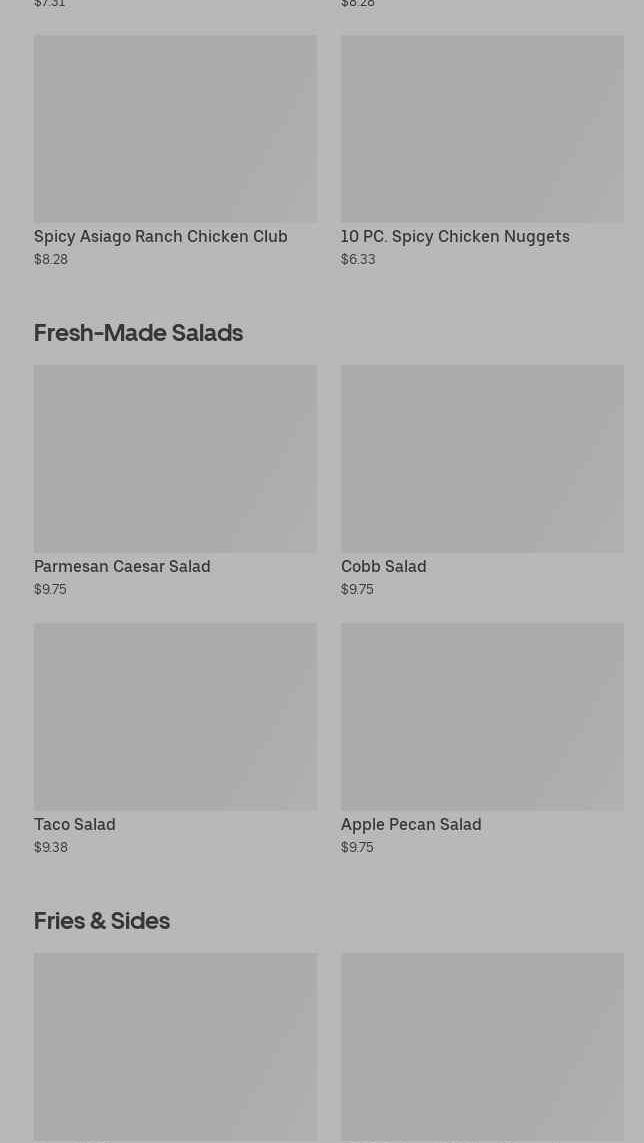
Task: Select 10 PC. Spicy Chicken Nuggets
Action: tap(481, 150)
